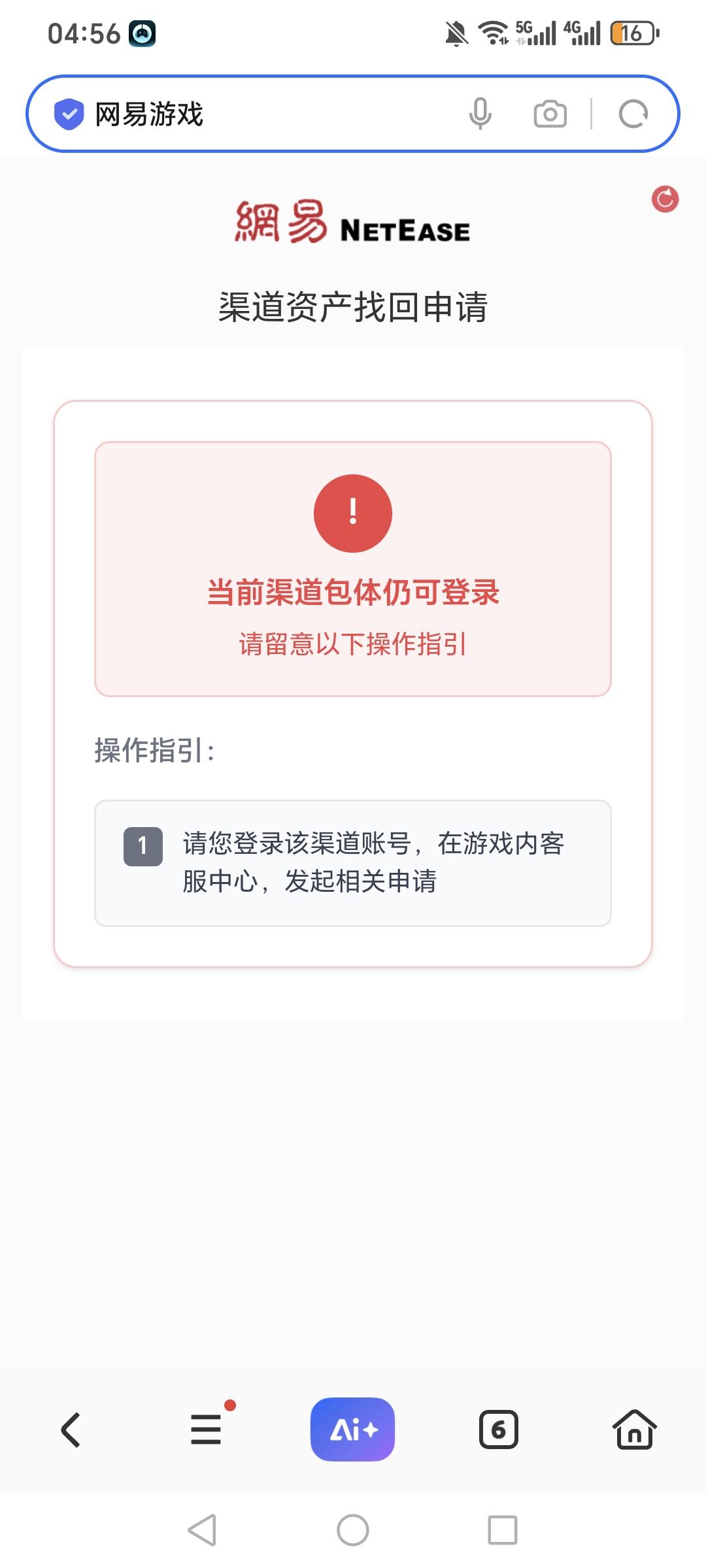The height and width of the screenshot is (1568, 706).
Task: Tap the system back triangle button
Action: (202, 1530)
